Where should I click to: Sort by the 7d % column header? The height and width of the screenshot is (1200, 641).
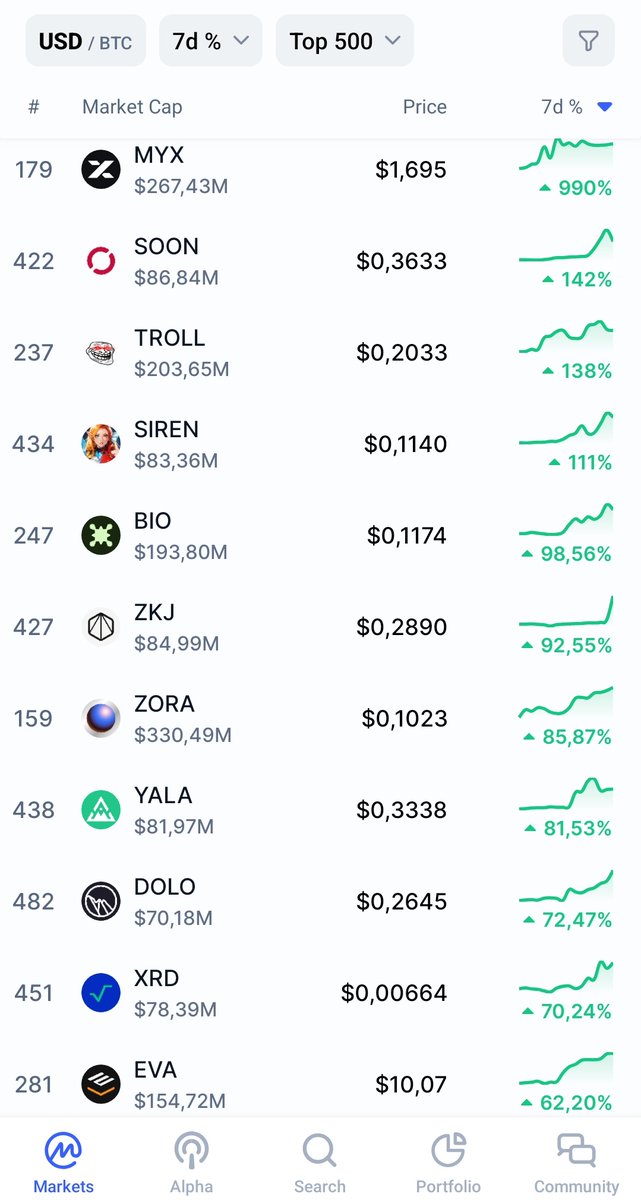pyautogui.click(x=576, y=107)
